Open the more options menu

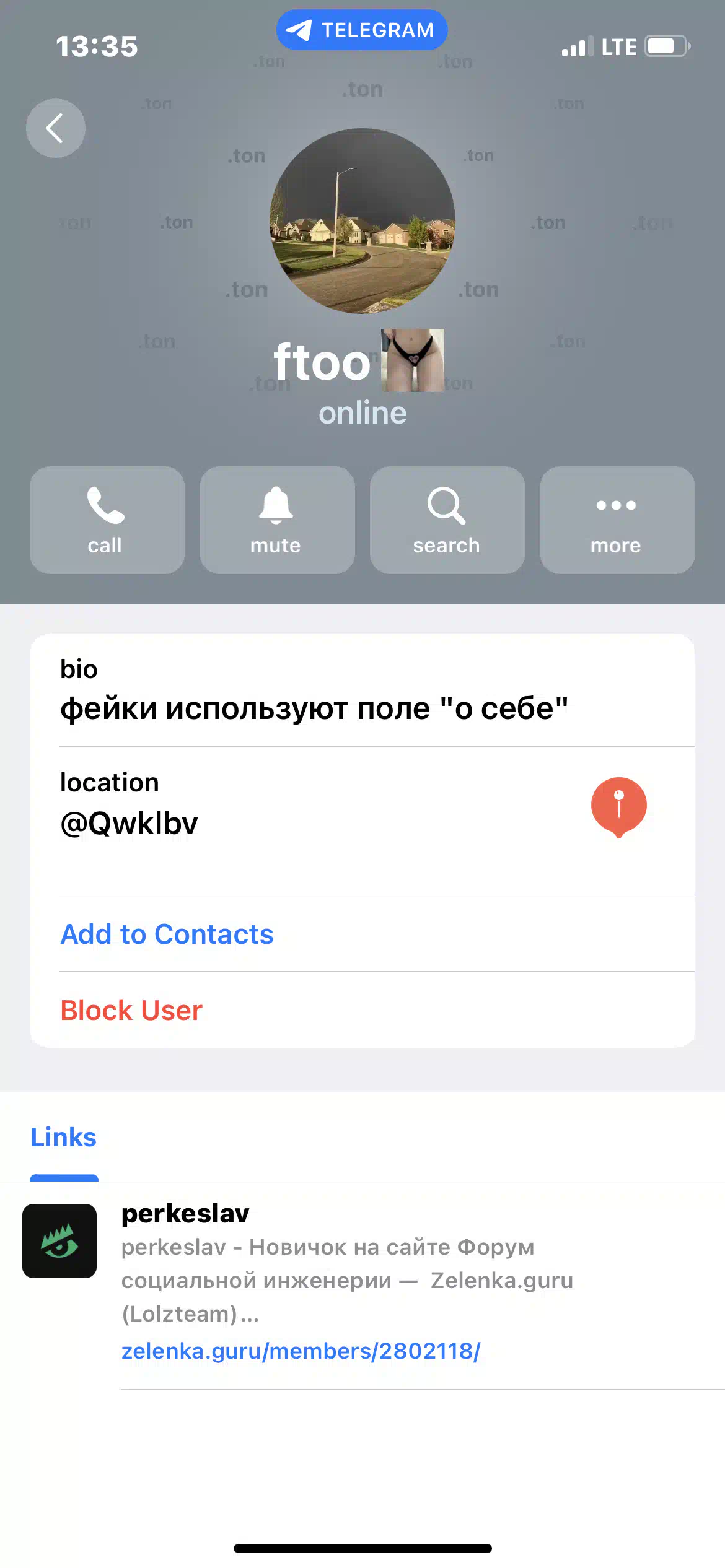(617, 520)
